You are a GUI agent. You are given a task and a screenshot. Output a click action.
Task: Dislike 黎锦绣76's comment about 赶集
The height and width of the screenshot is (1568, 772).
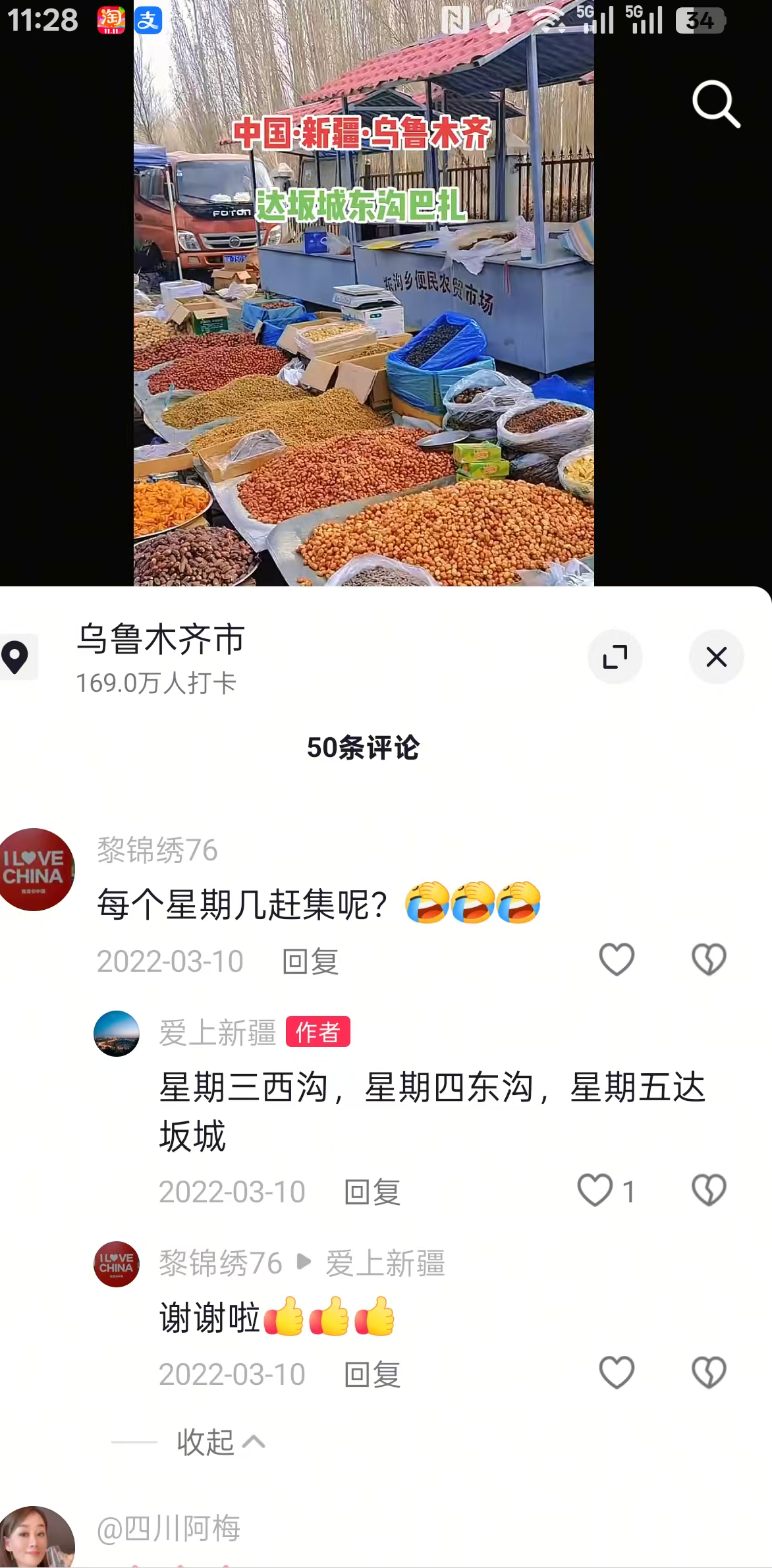709,959
